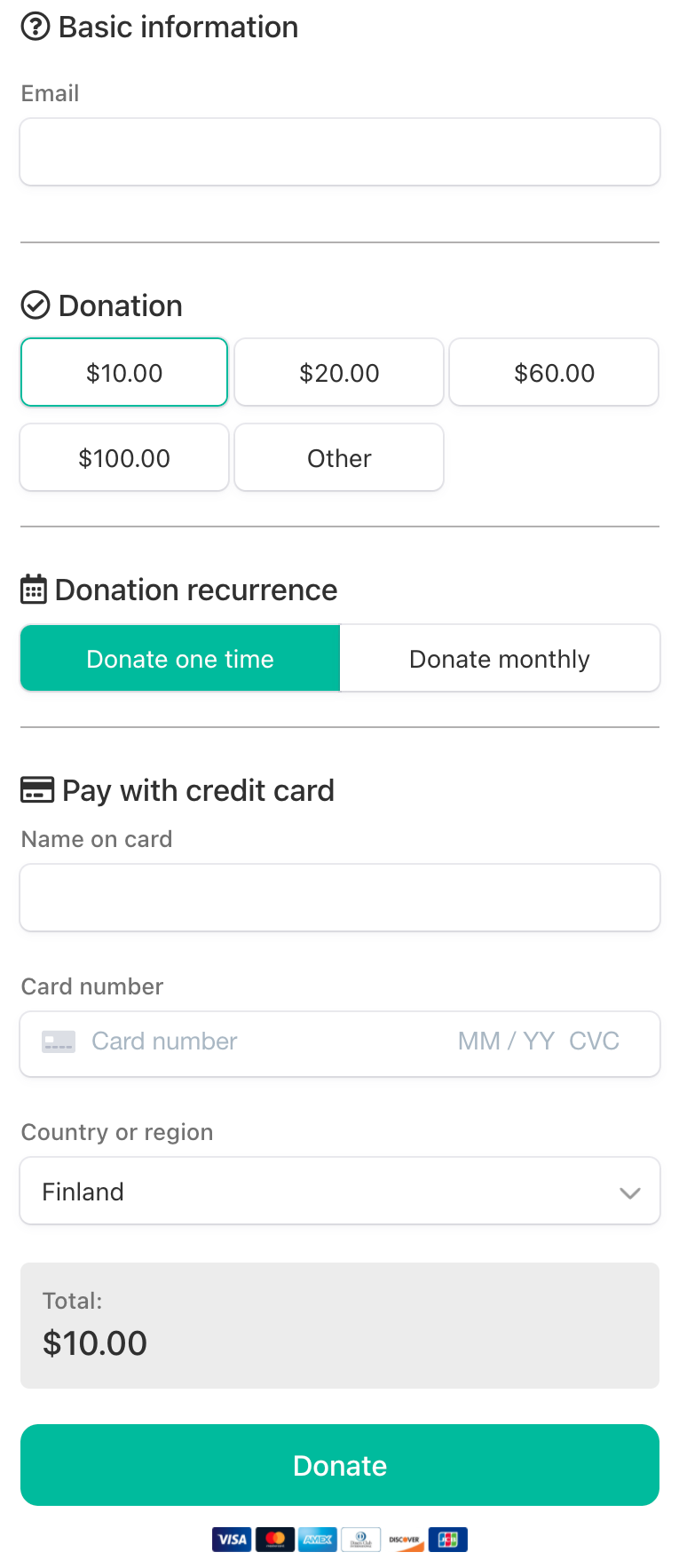Image resolution: width=679 pixels, height=1568 pixels.
Task: Click the credit card icon in payment section
Action: [36, 789]
